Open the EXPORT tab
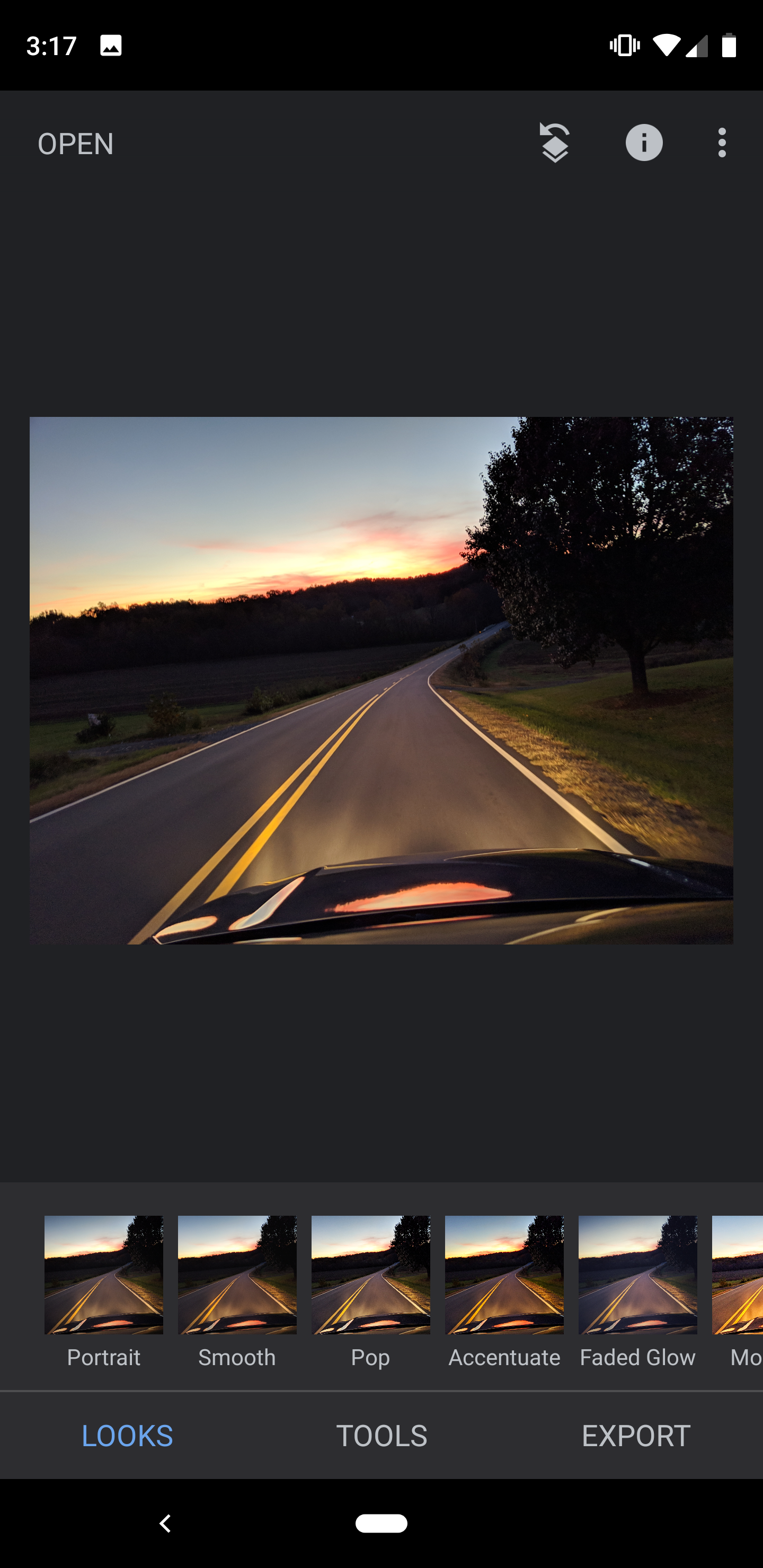Image resolution: width=763 pixels, height=1568 pixels. pyautogui.click(x=636, y=1436)
